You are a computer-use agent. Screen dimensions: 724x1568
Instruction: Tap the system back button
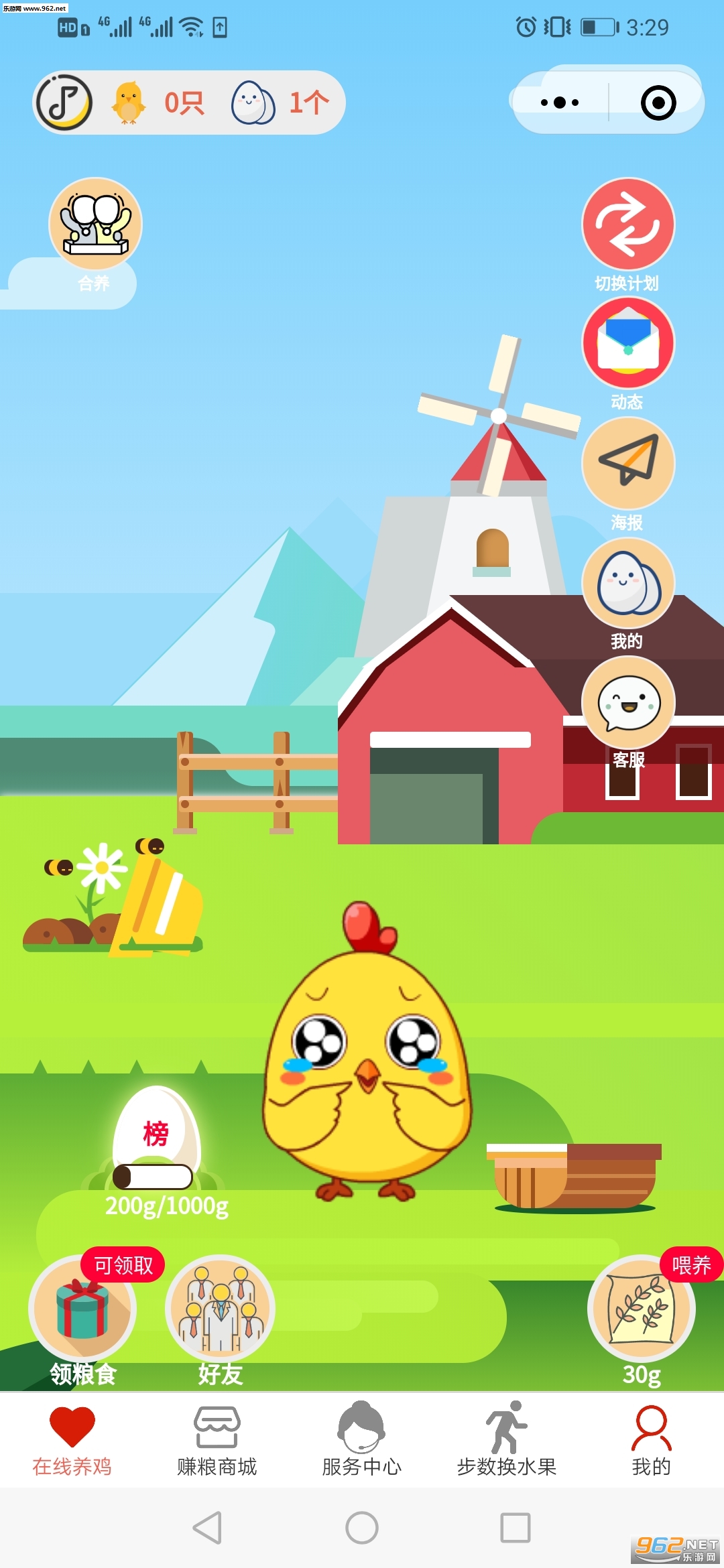tap(207, 1528)
